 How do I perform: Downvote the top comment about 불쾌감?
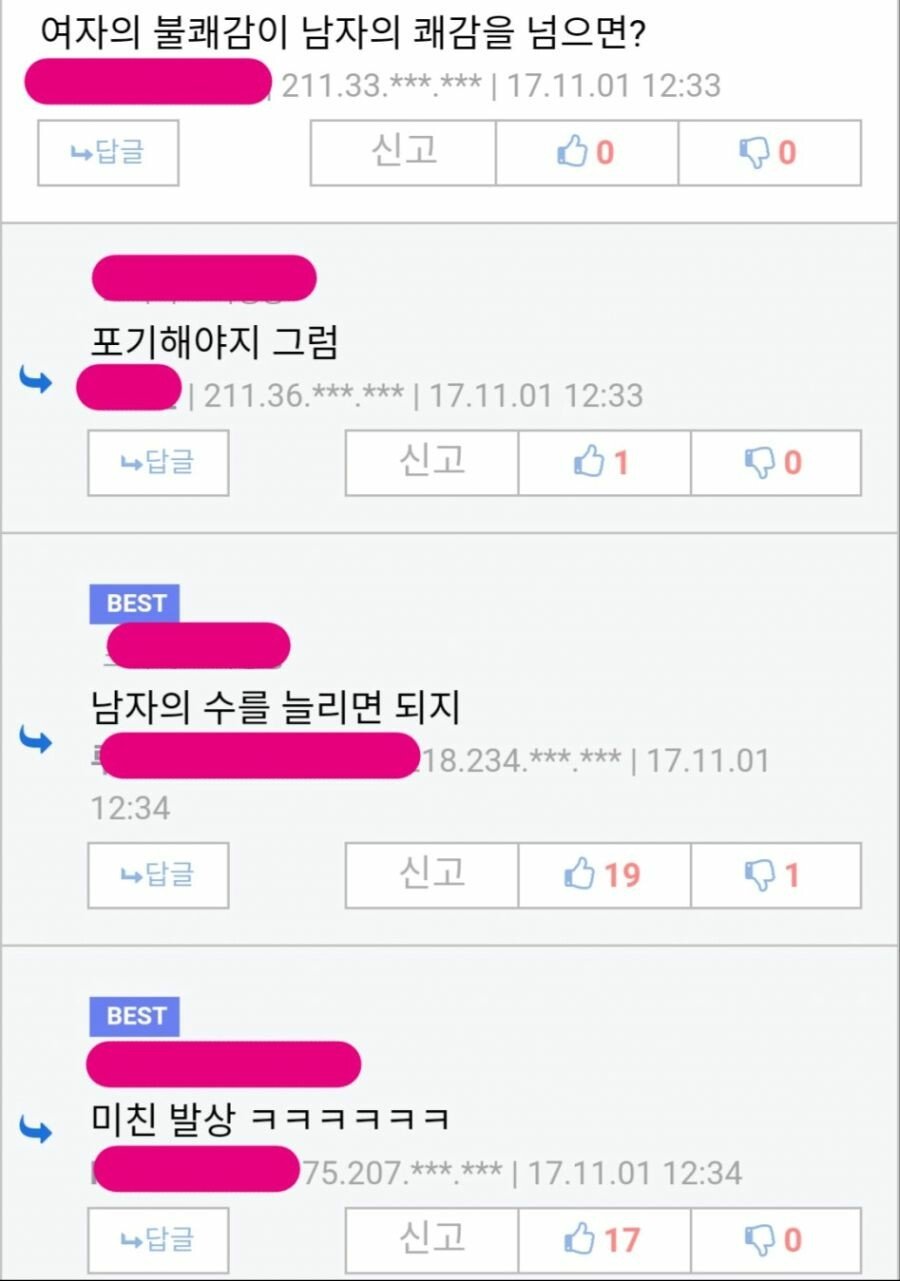click(769, 153)
